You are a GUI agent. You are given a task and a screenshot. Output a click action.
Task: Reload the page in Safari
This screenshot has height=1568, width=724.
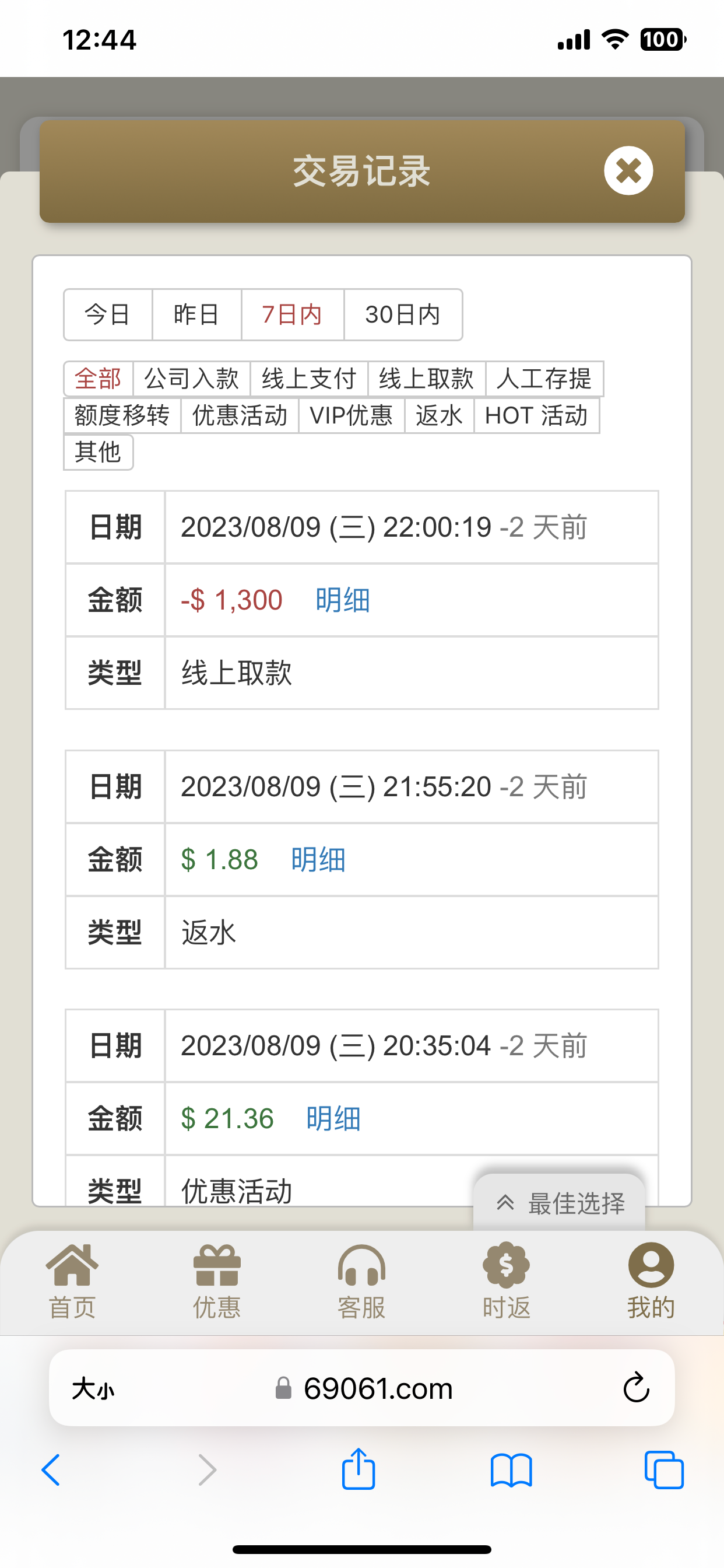coord(636,1388)
